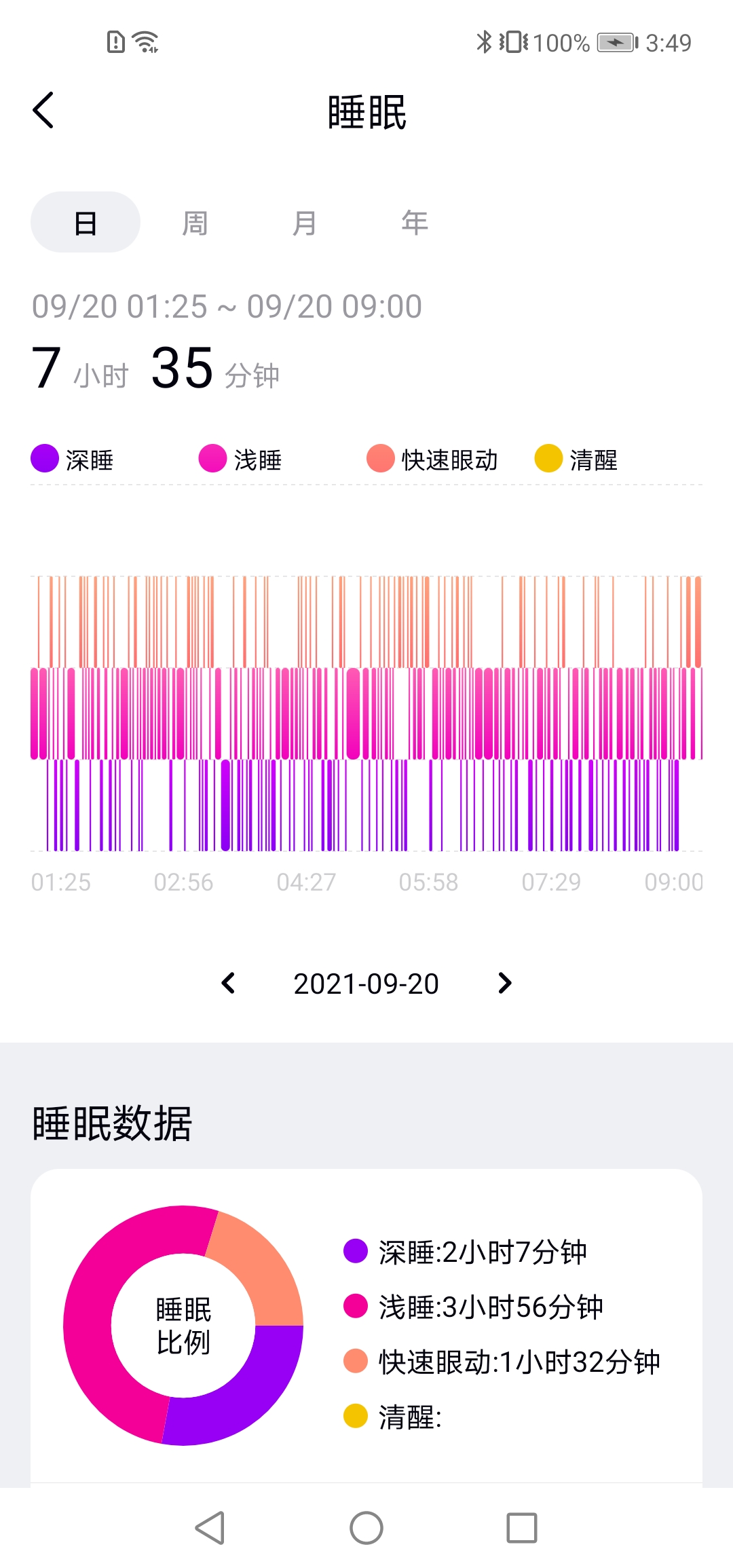The width and height of the screenshot is (733, 1568).
Task: Select the 月 monthly view option
Action: click(x=304, y=222)
